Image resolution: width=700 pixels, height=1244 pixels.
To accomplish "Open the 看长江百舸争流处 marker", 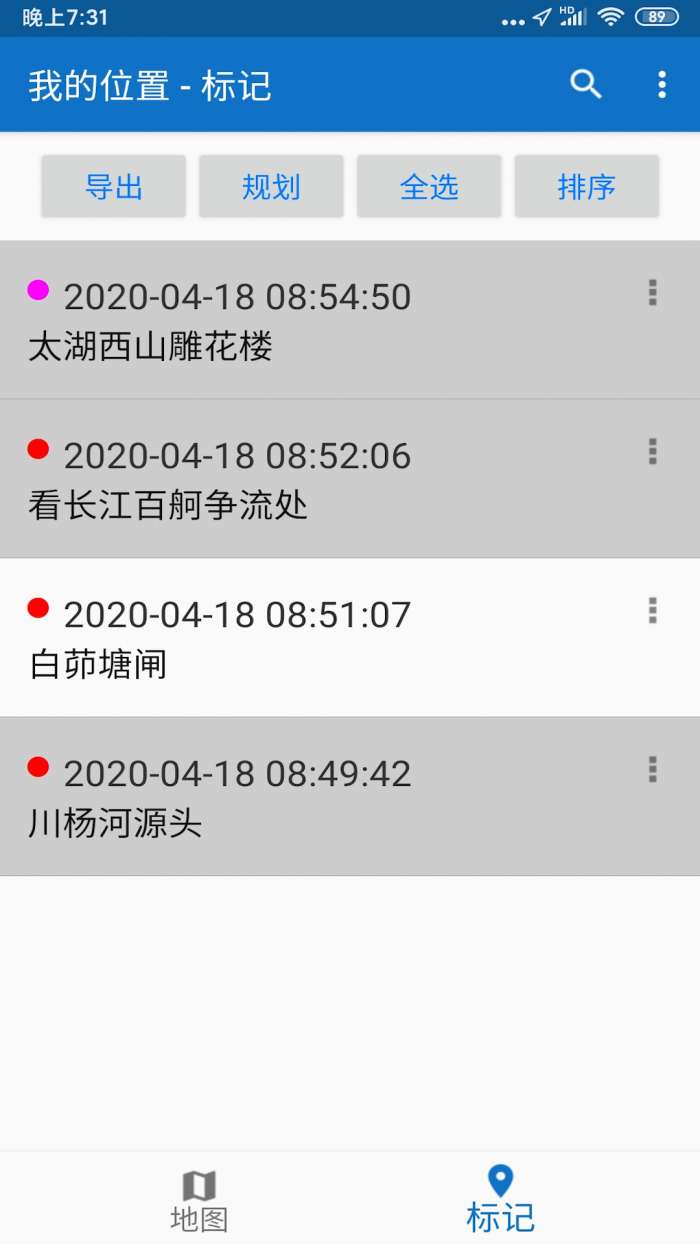I will point(300,480).
